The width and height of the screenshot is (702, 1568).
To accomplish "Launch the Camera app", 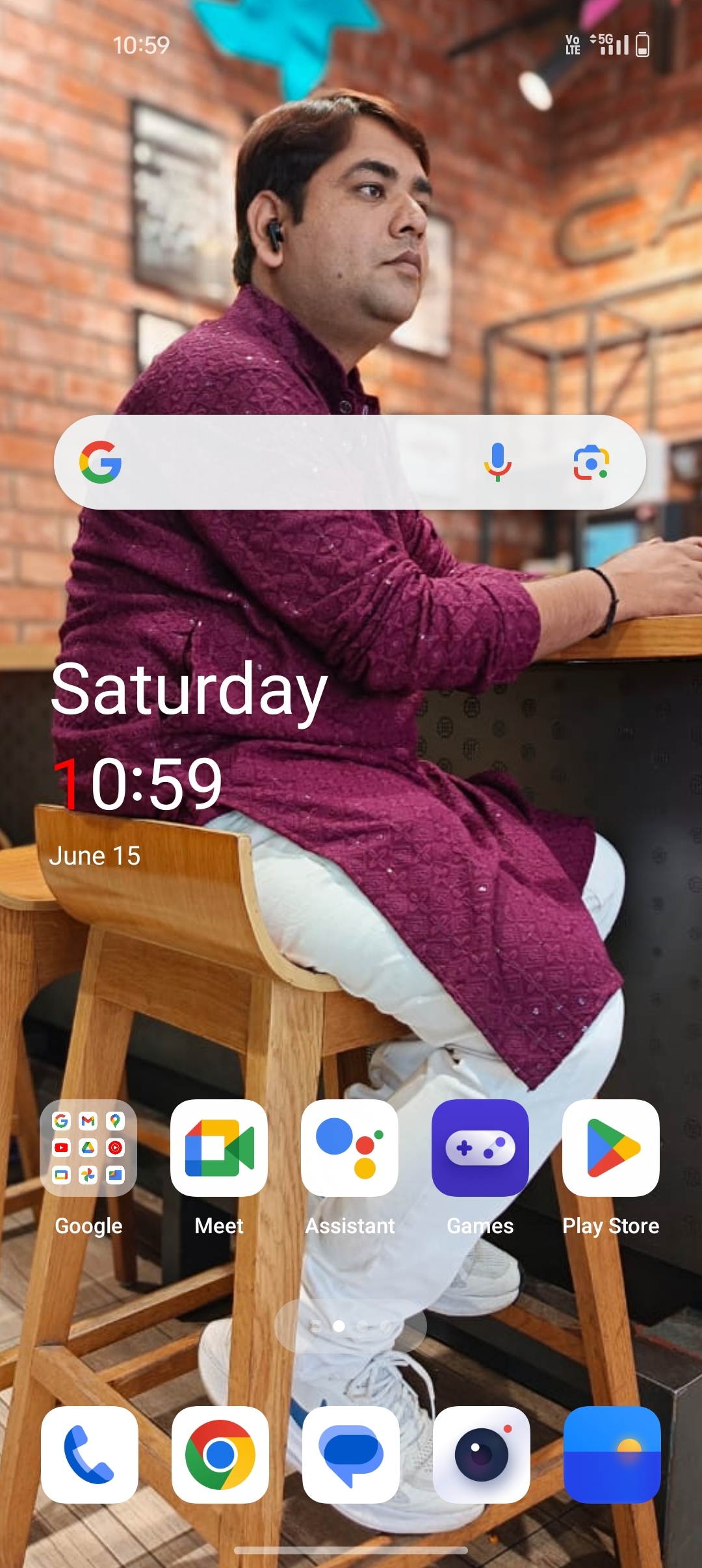I will click(482, 1455).
